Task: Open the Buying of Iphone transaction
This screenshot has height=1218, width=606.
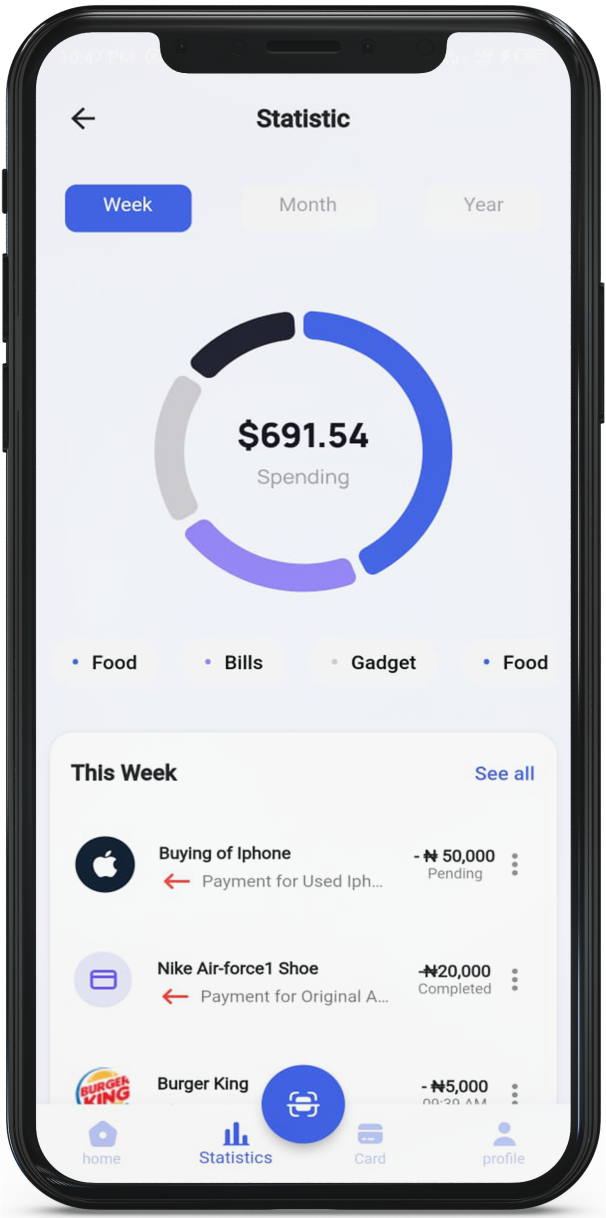Action: tap(270, 865)
